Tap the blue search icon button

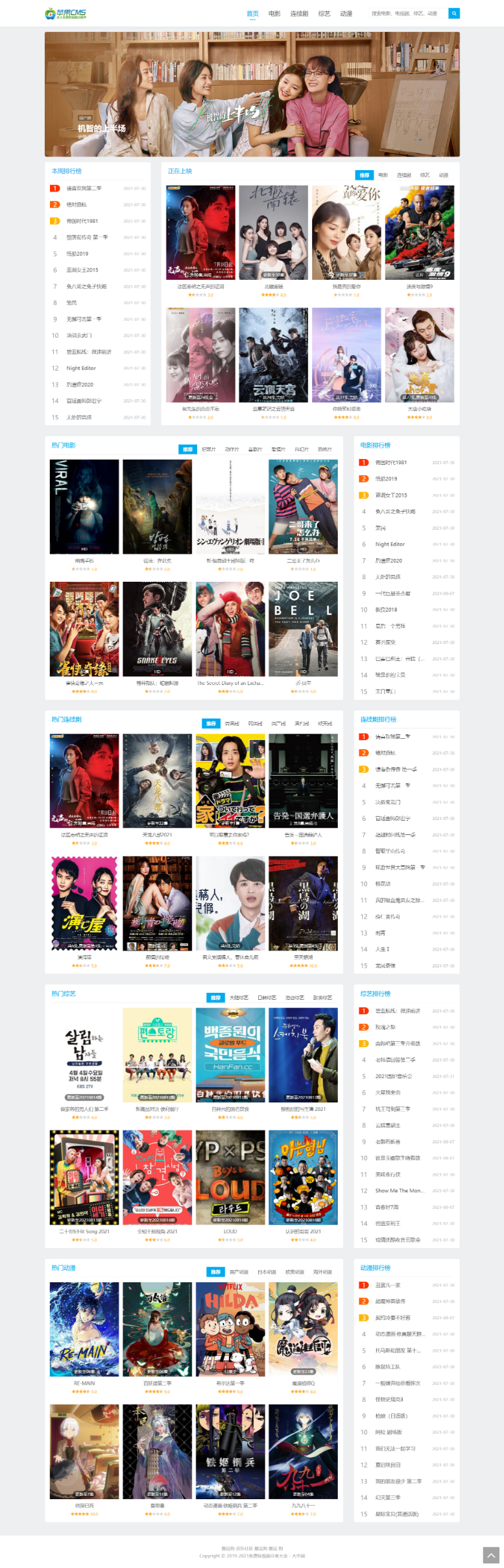[454, 13]
